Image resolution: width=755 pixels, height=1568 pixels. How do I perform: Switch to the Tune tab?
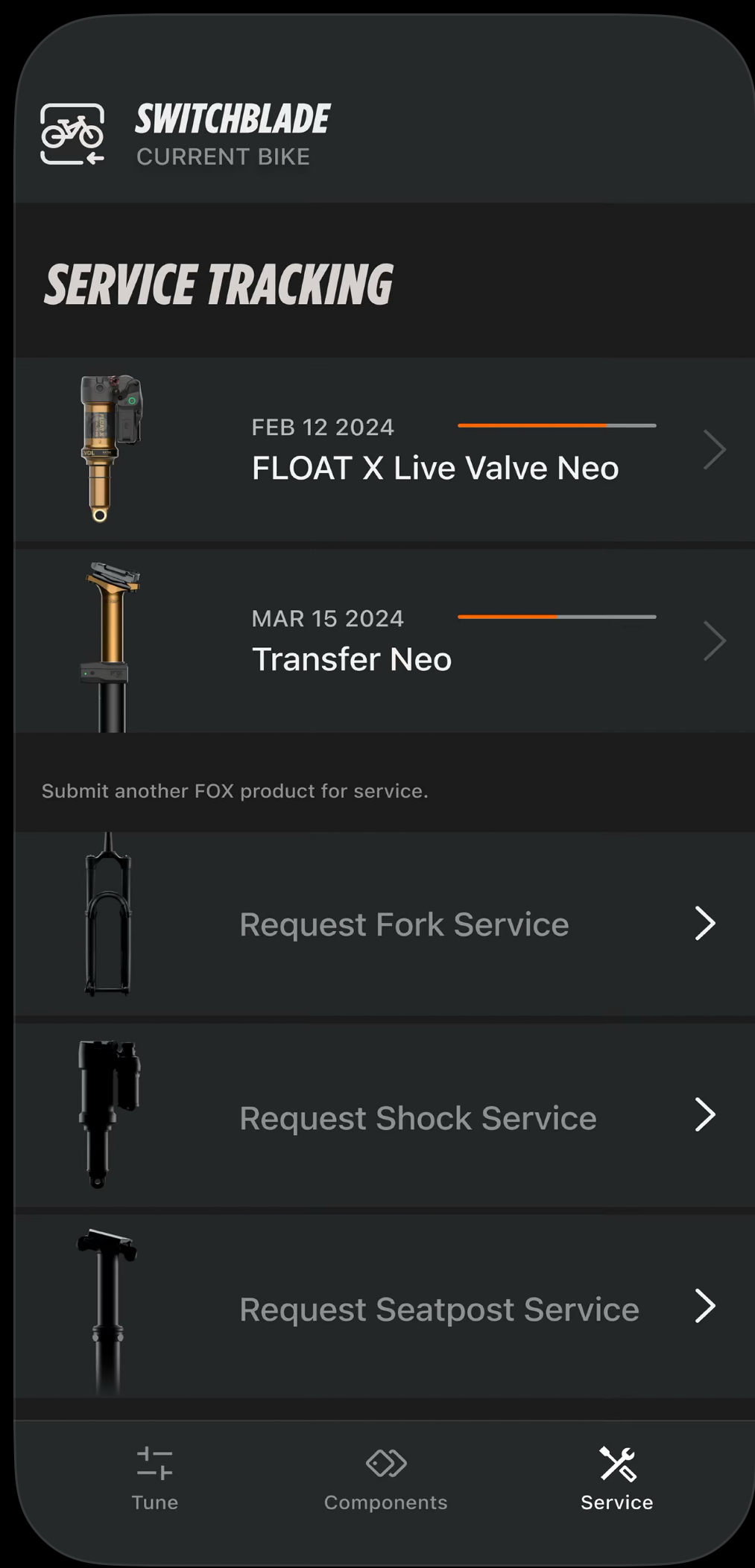point(155,1479)
